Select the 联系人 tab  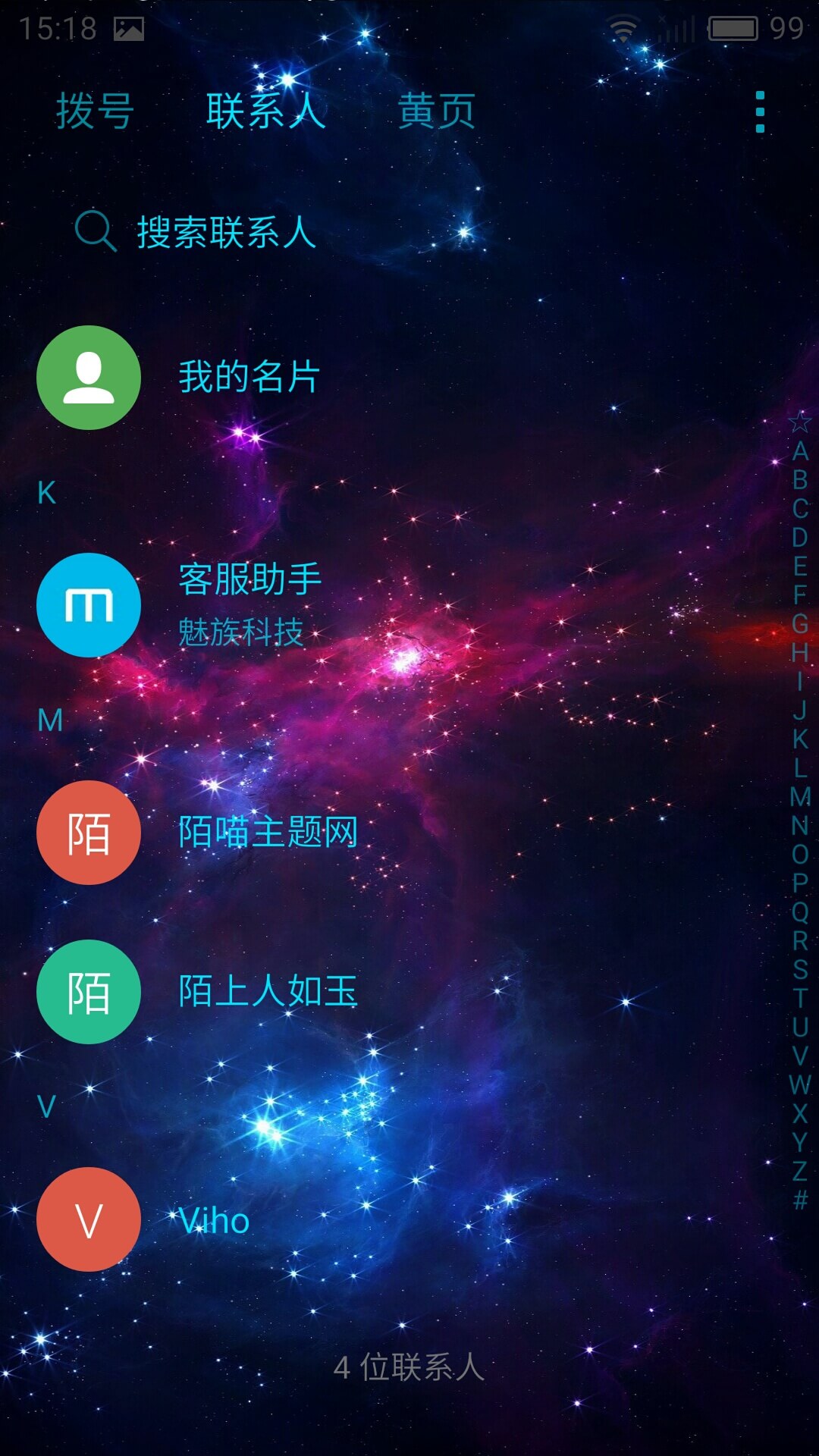click(265, 111)
